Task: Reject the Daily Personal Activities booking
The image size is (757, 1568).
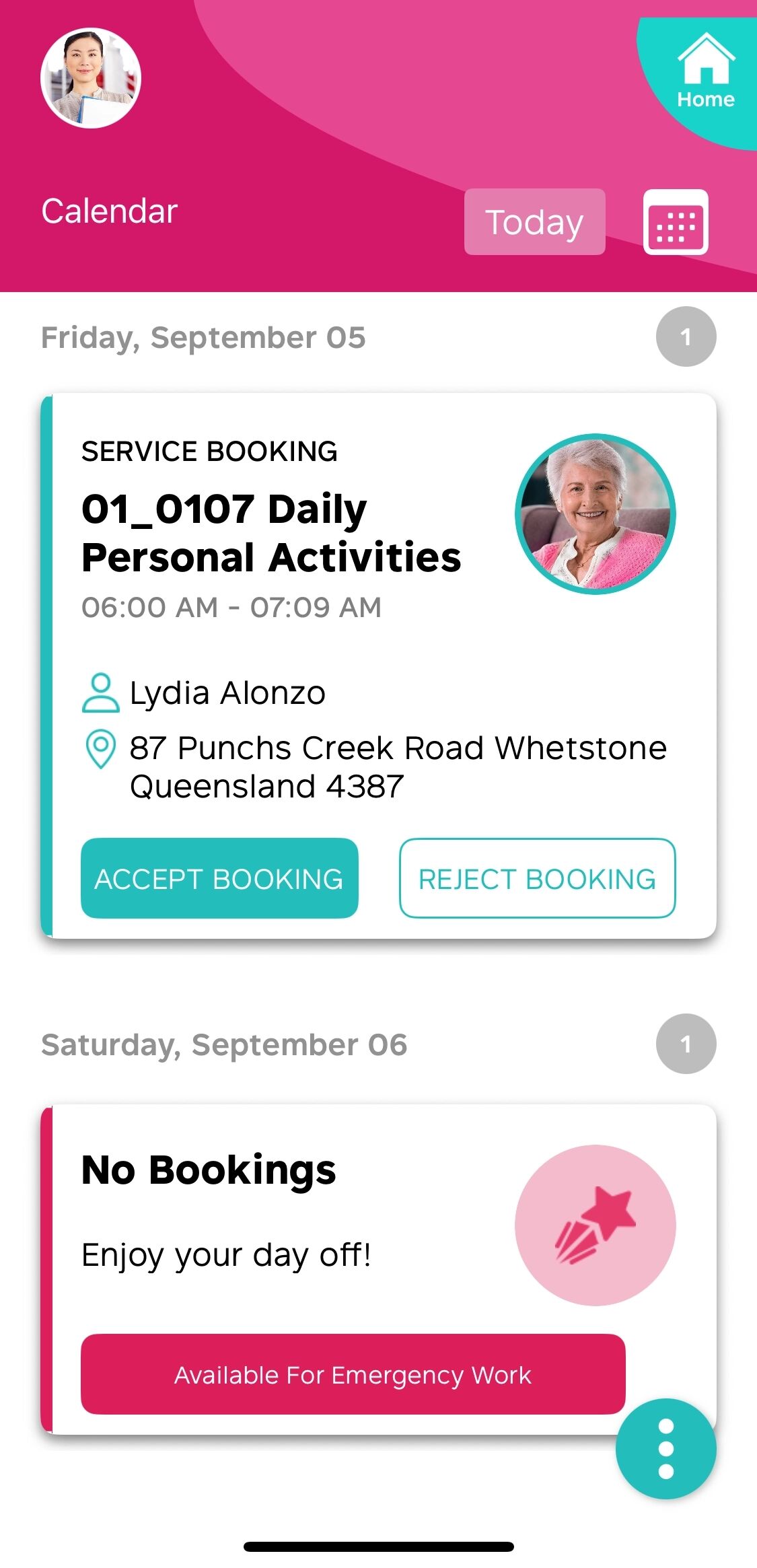Action: (537, 878)
